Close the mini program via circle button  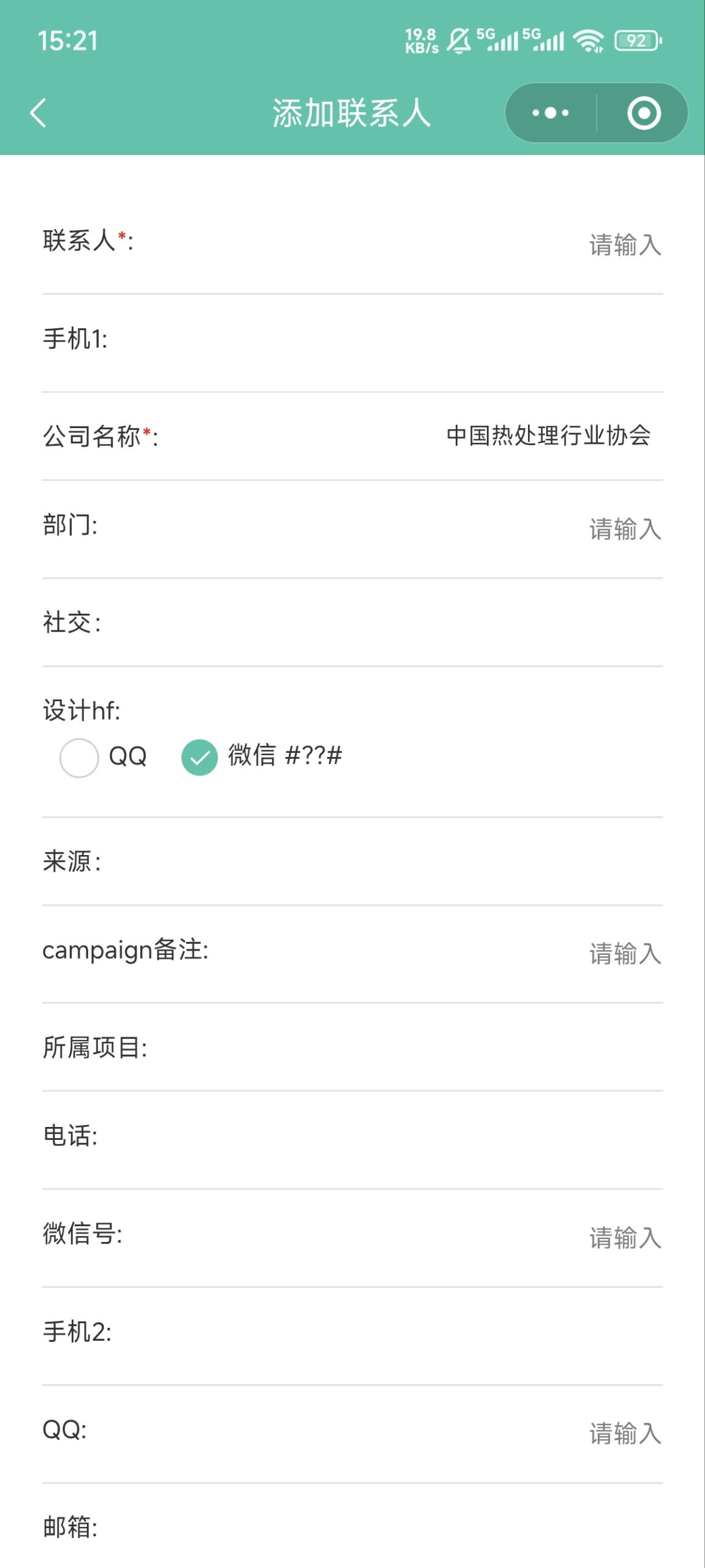pyautogui.click(x=644, y=113)
